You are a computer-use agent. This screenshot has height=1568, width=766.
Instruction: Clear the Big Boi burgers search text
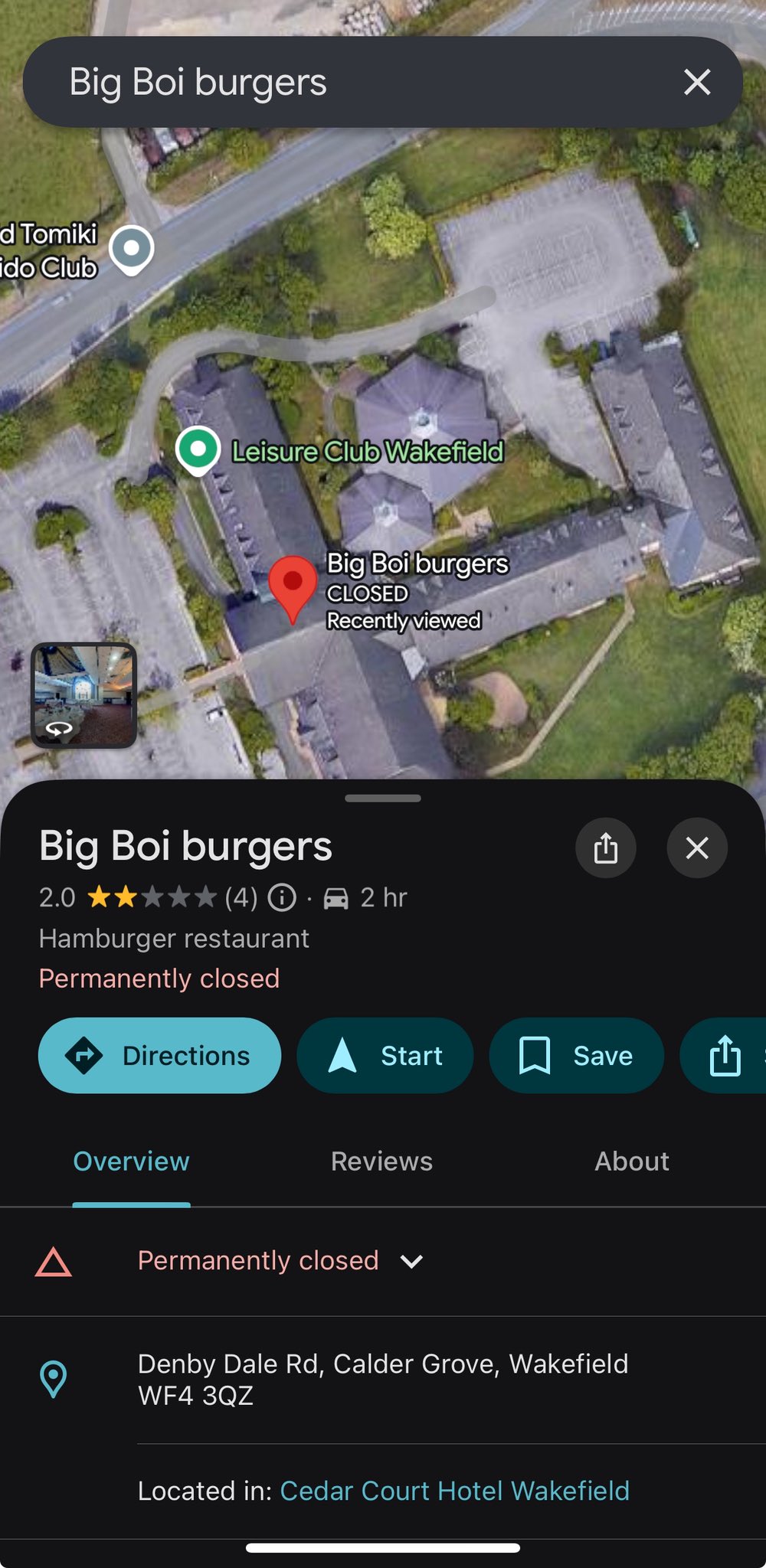click(697, 82)
